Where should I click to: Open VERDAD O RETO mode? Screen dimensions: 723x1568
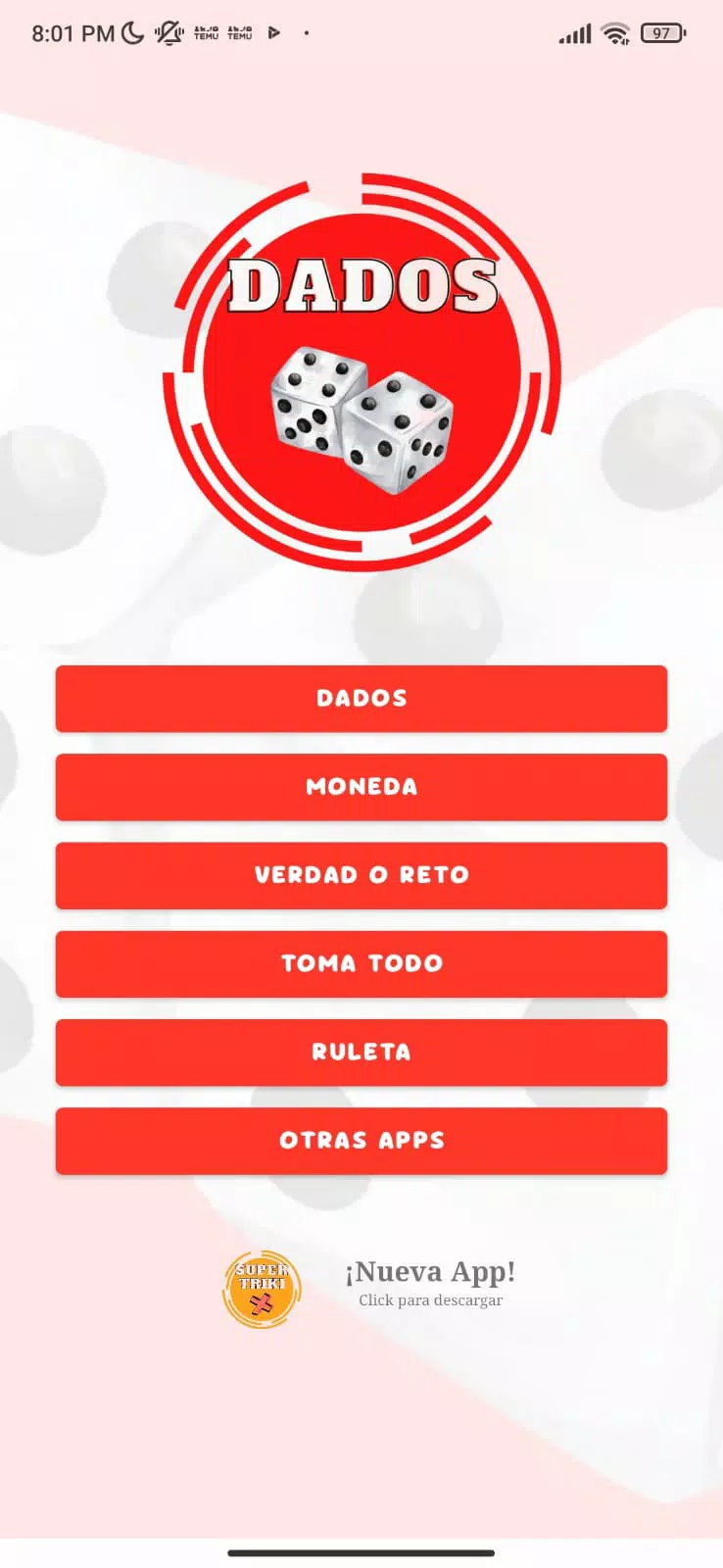coord(361,875)
